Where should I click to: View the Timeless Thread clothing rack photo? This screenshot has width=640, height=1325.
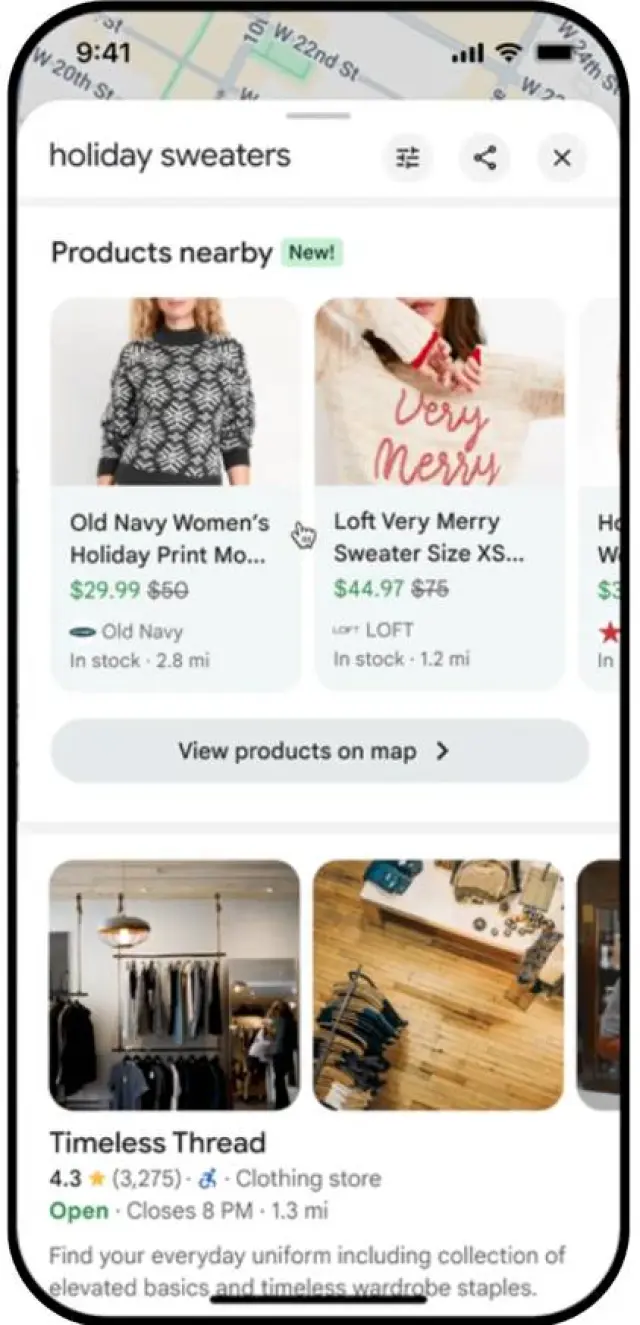[174, 985]
